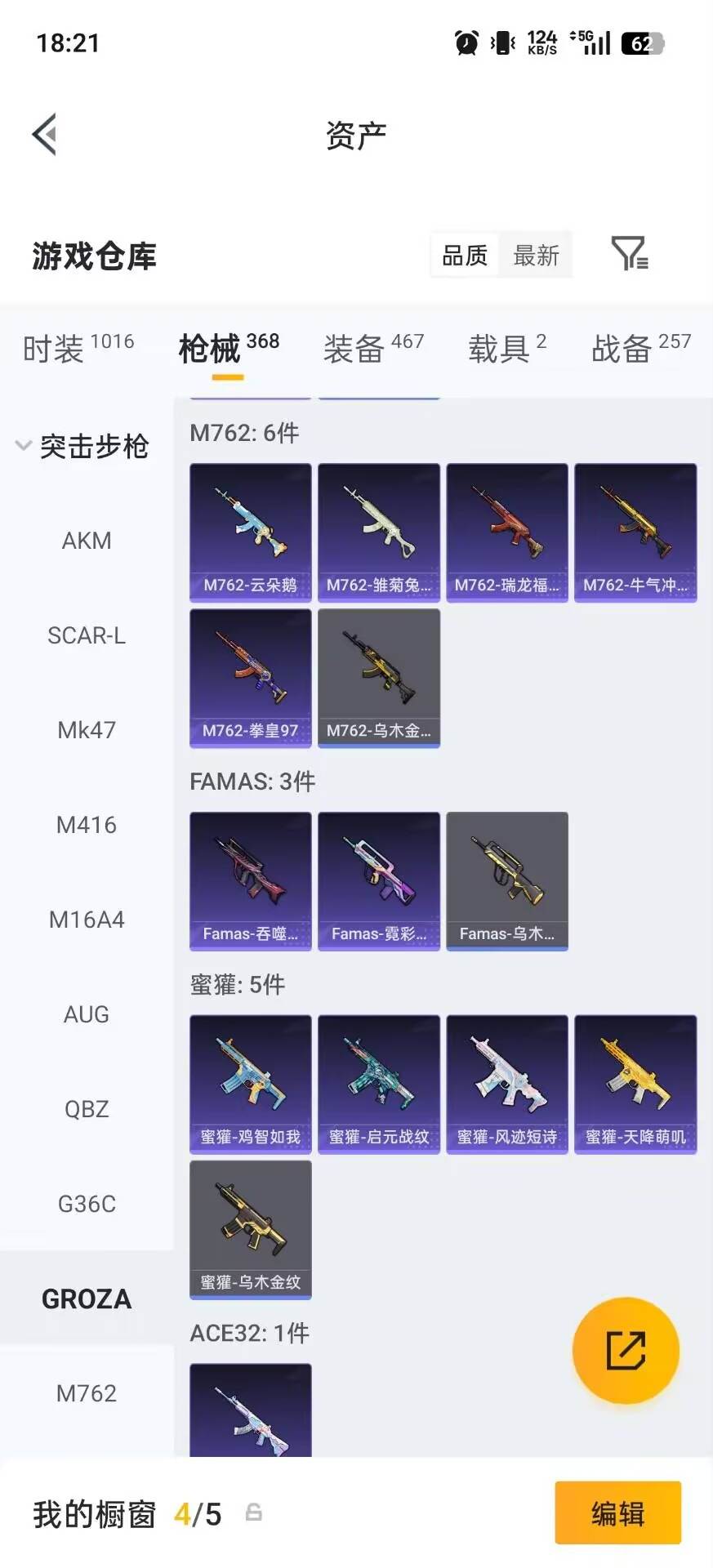The image size is (713, 1568).
Task: Open the filter funnel icon
Action: [630, 254]
